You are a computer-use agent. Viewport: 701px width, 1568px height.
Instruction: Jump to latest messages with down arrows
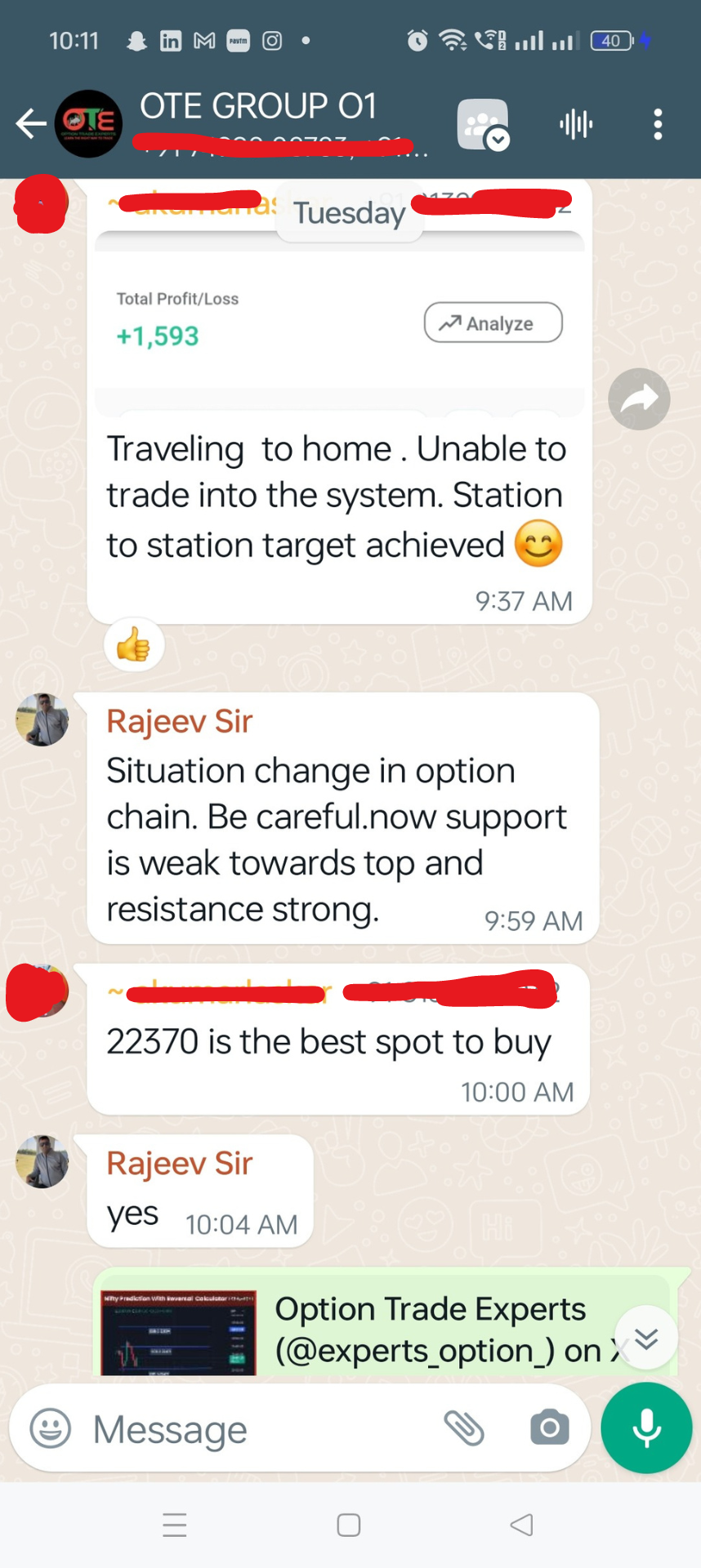click(646, 1338)
